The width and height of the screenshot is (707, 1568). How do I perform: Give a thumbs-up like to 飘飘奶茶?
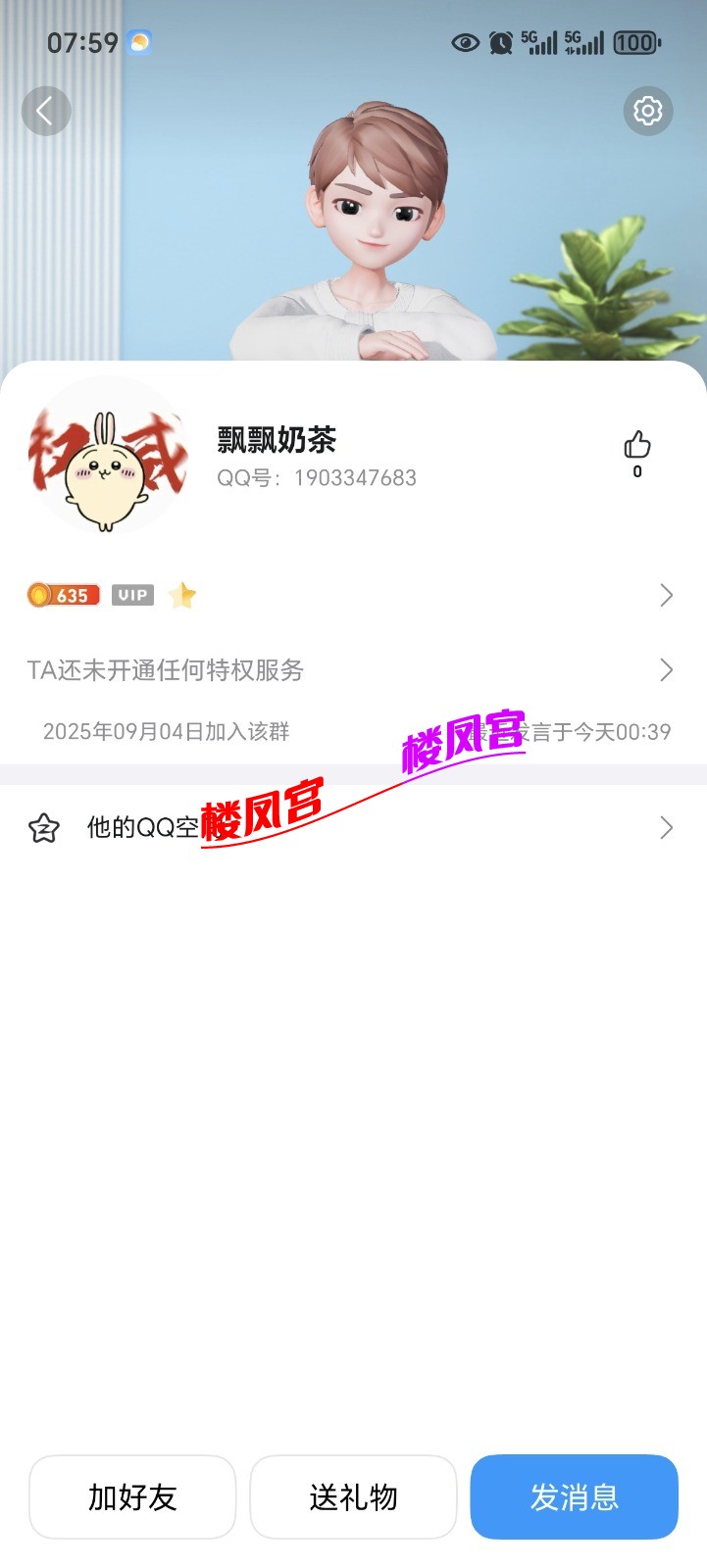[x=636, y=446]
